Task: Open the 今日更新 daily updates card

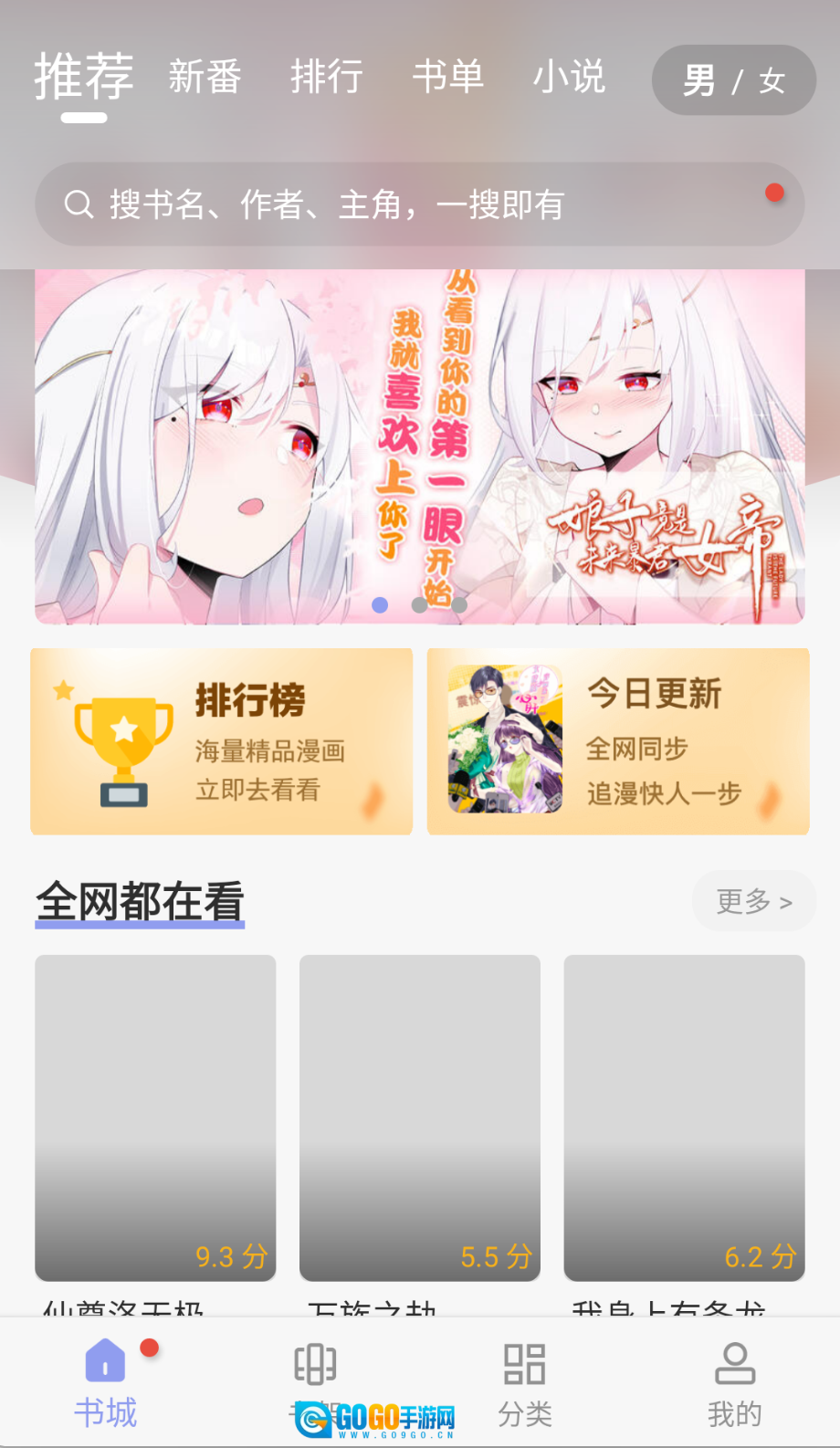Action: click(618, 741)
